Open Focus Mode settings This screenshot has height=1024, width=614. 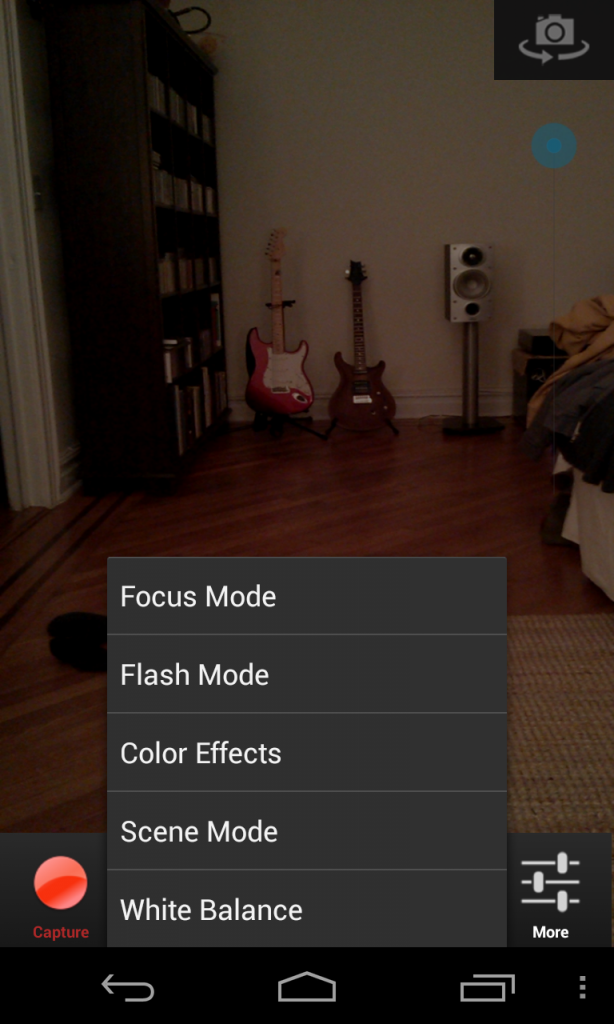pyautogui.click(x=306, y=597)
